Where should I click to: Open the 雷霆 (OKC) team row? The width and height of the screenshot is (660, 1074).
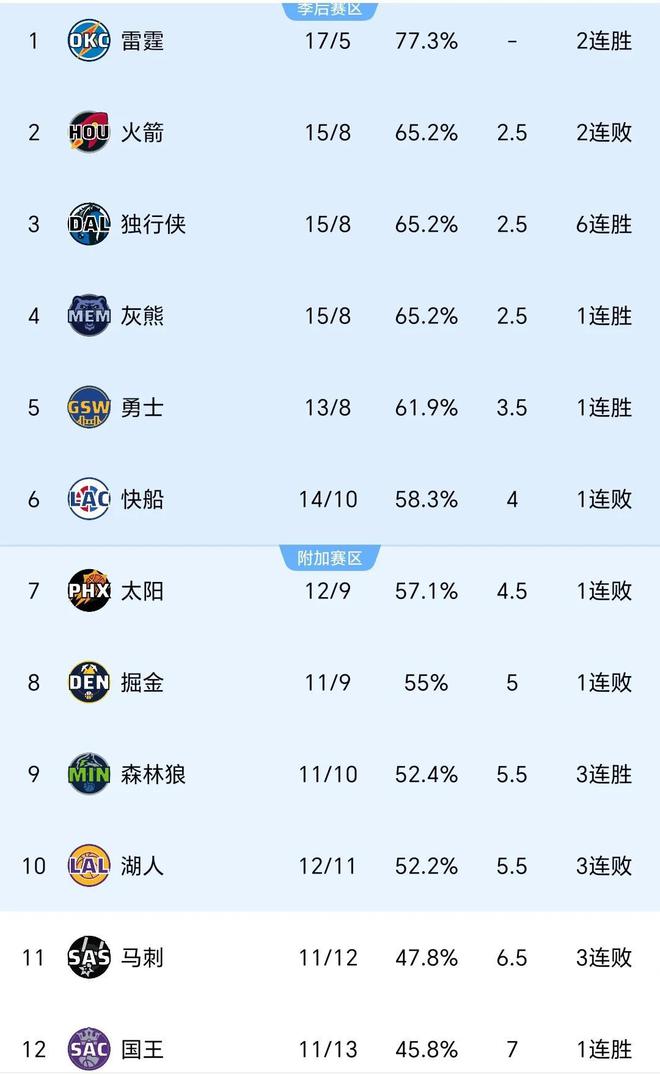point(330,41)
